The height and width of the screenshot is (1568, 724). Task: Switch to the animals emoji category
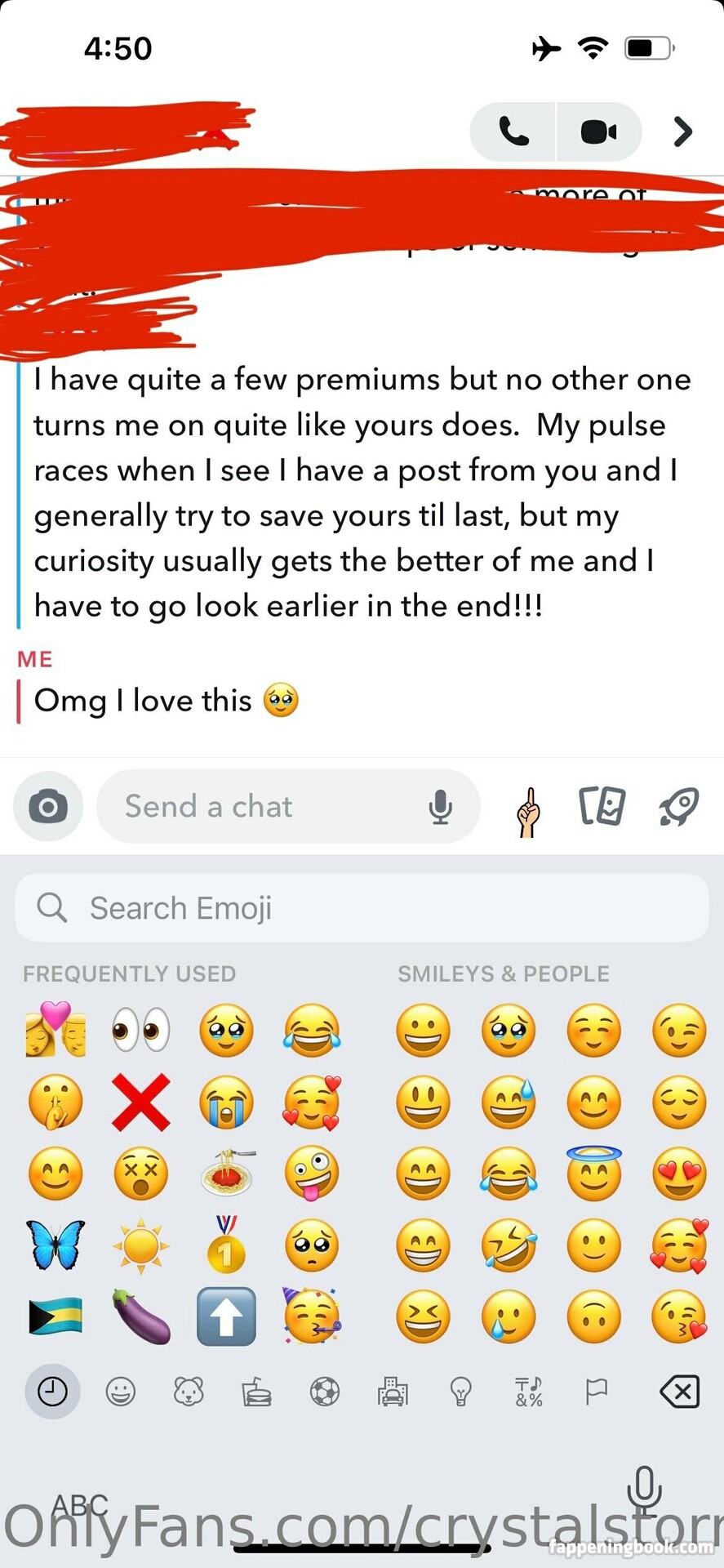click(189, 1392)
